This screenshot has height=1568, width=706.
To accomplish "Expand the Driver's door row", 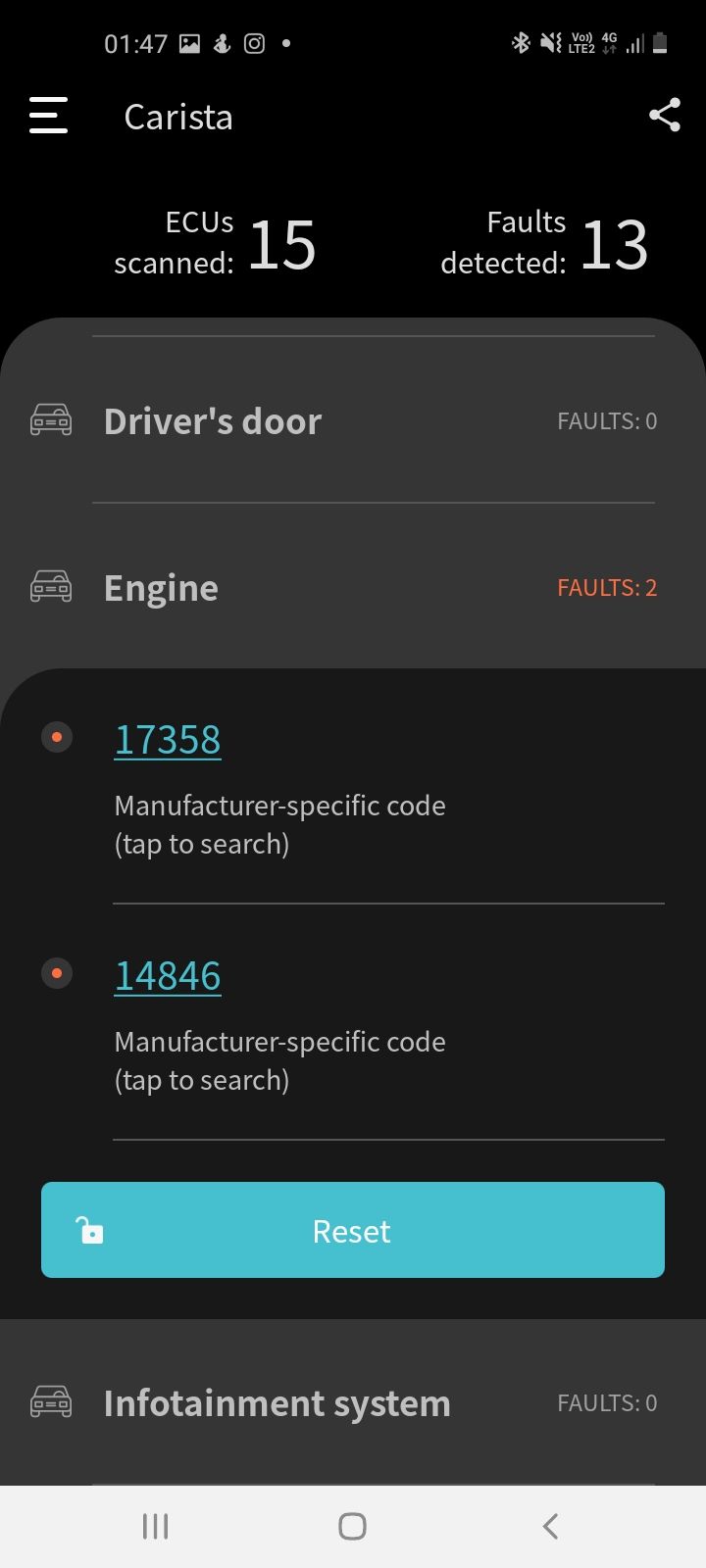I will 353,420.
